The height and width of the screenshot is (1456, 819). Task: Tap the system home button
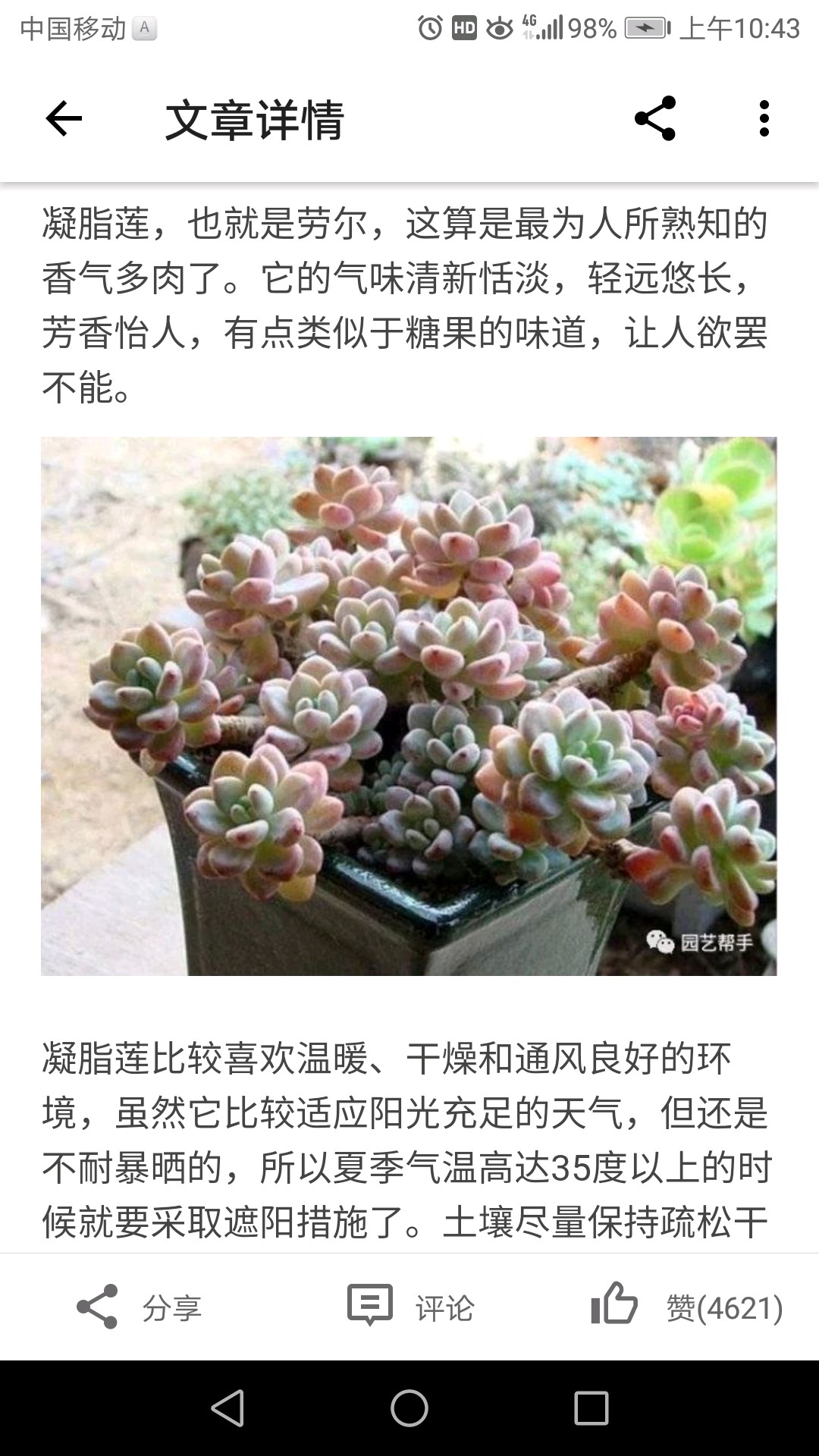(409, 1408)
